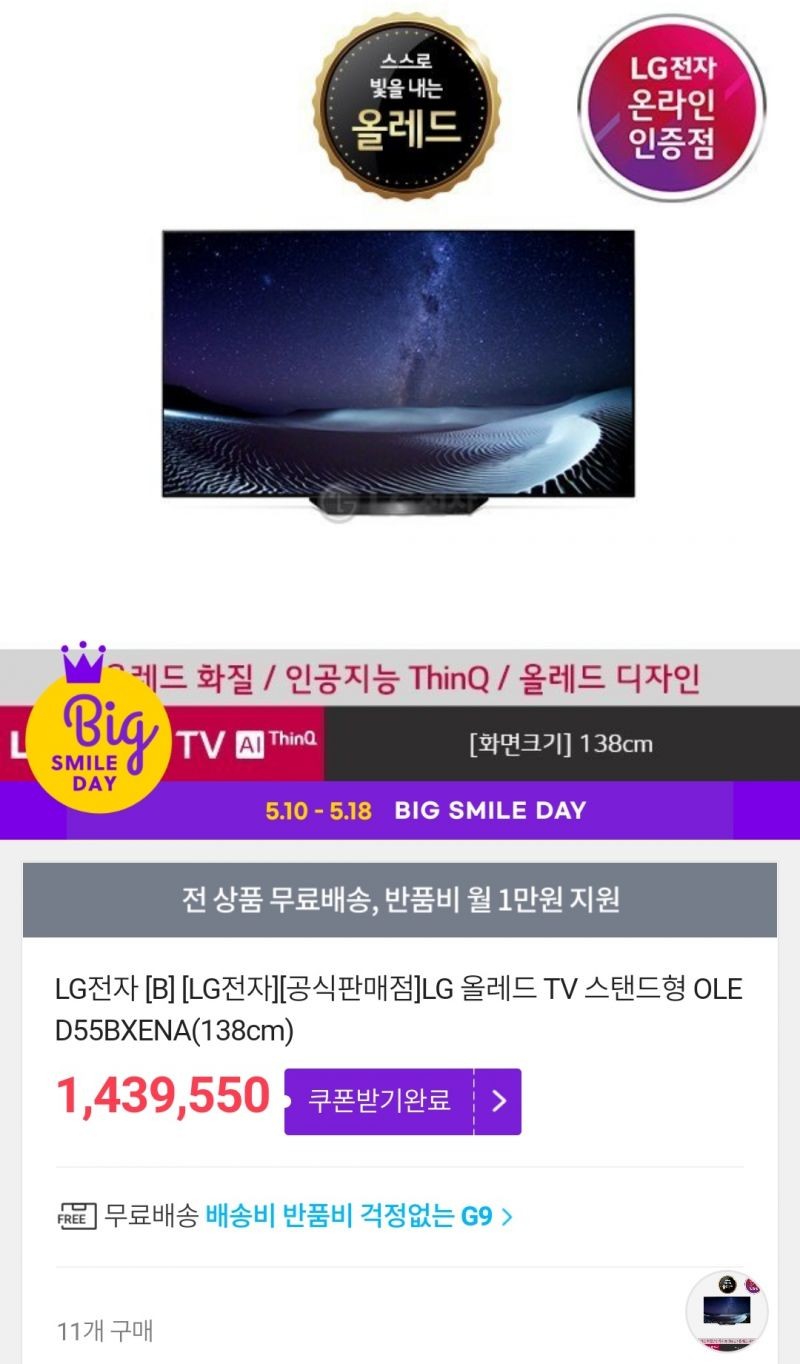Open the 배송비 반품비 걱정없는 G9 link

359,1217
